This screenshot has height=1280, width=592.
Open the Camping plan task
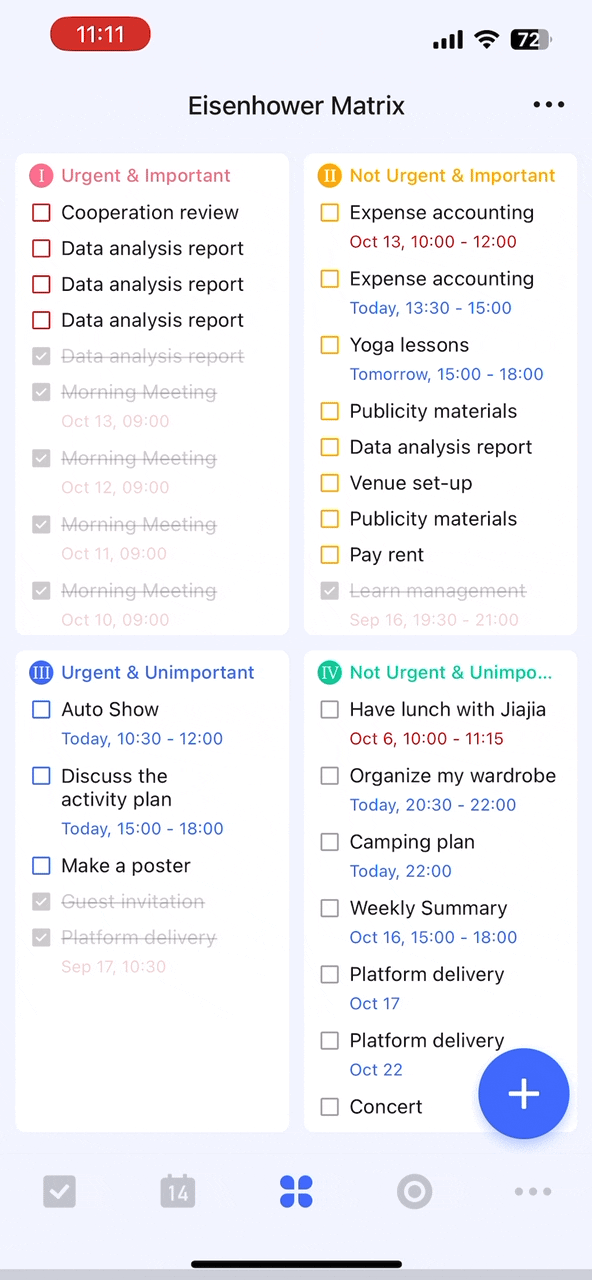(x=412, y=842)
